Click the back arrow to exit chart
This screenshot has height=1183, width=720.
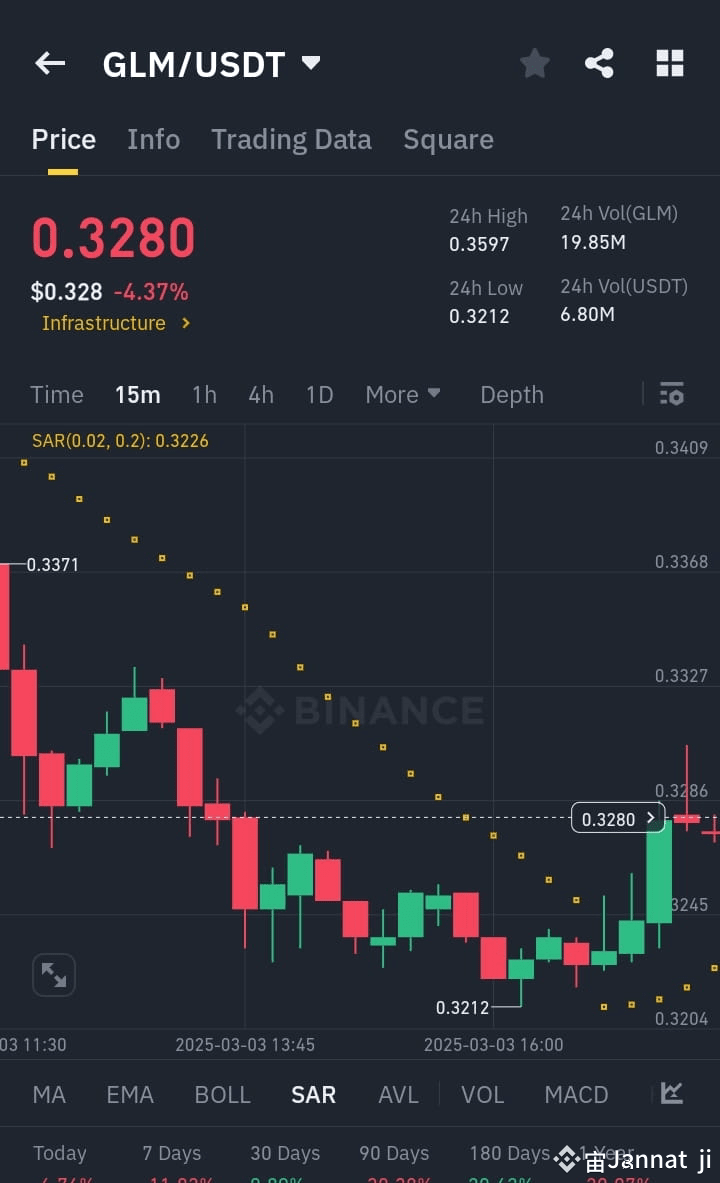[x=49, y=63]
